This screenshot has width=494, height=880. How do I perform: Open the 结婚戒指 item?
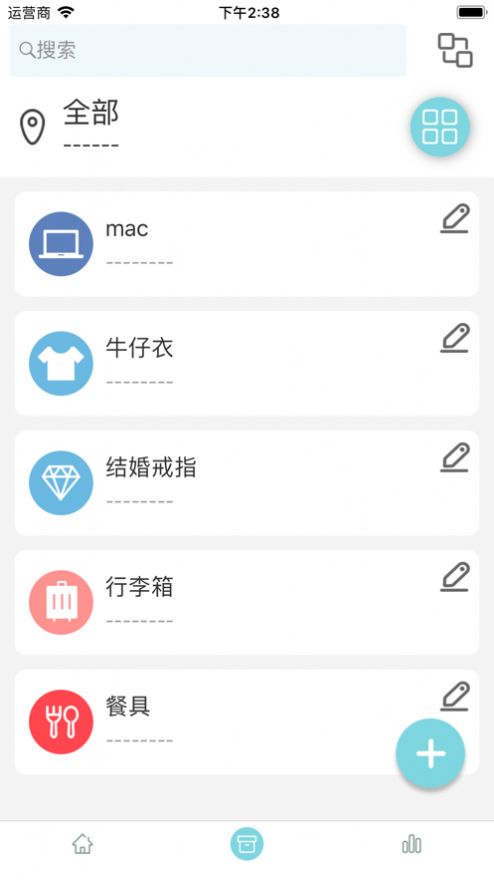pyautogui.click(x=246, y=483)
